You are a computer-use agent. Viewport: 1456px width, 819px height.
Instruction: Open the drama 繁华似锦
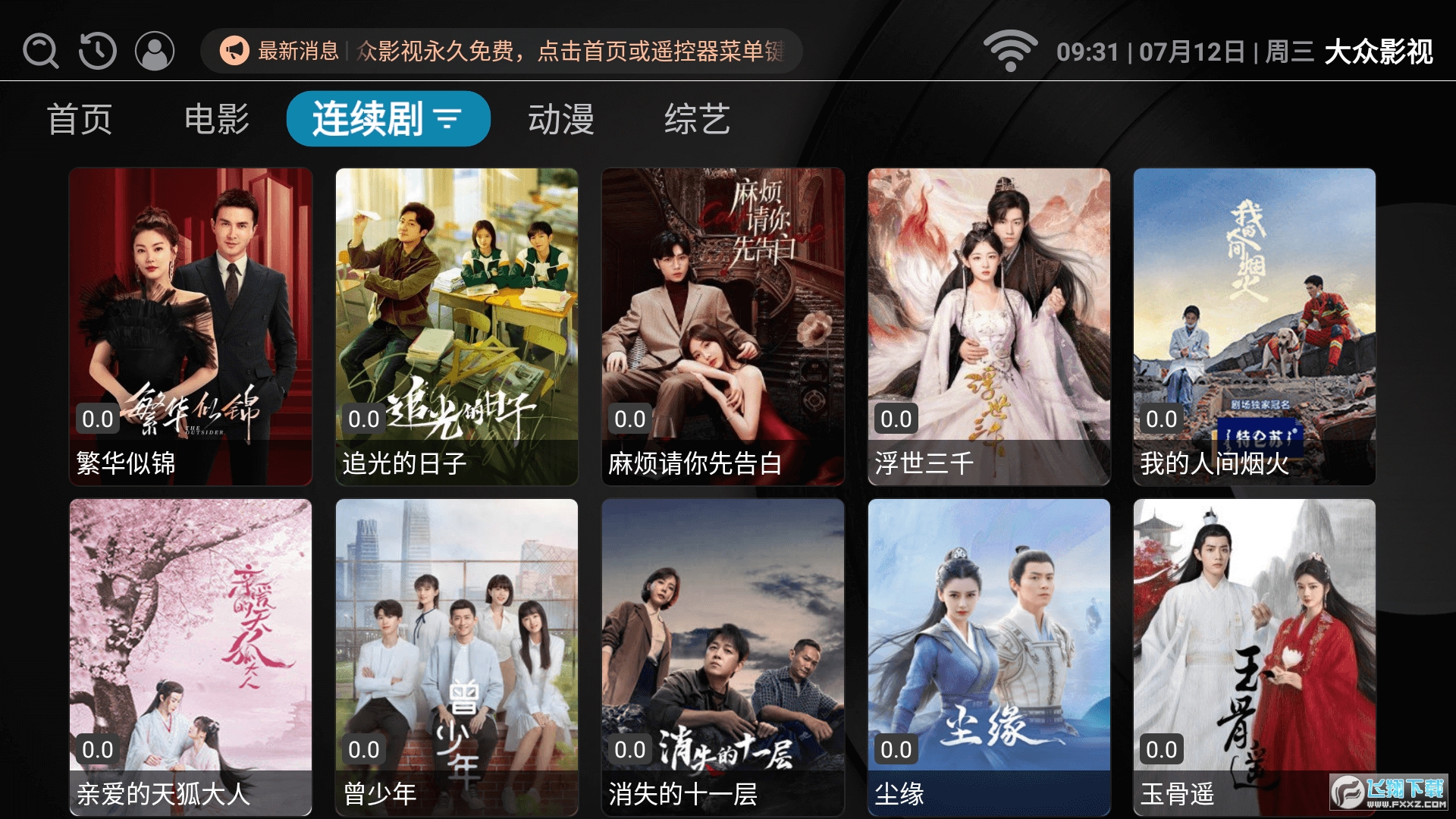tap(190, 326)
